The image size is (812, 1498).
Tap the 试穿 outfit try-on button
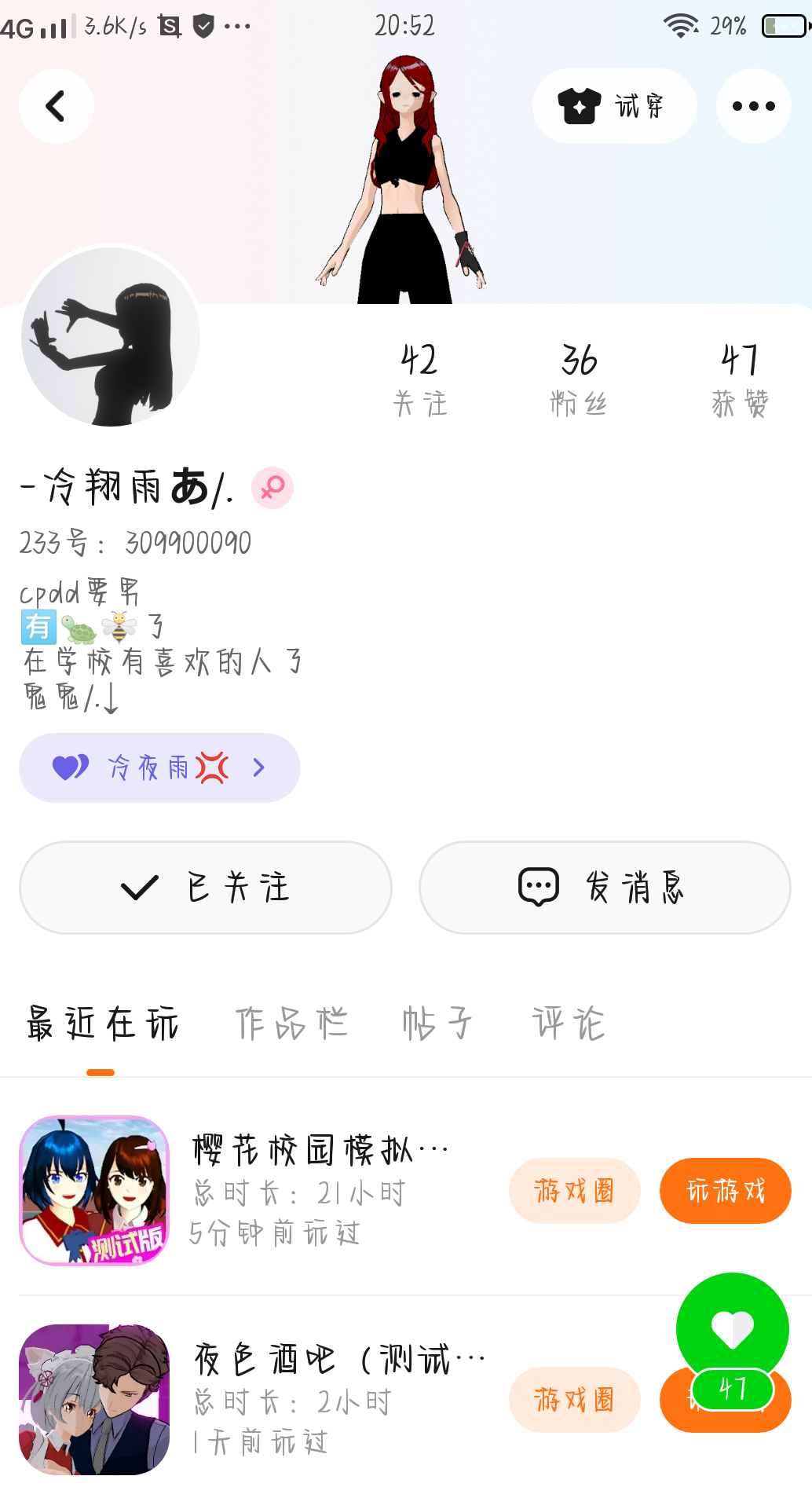614,106
